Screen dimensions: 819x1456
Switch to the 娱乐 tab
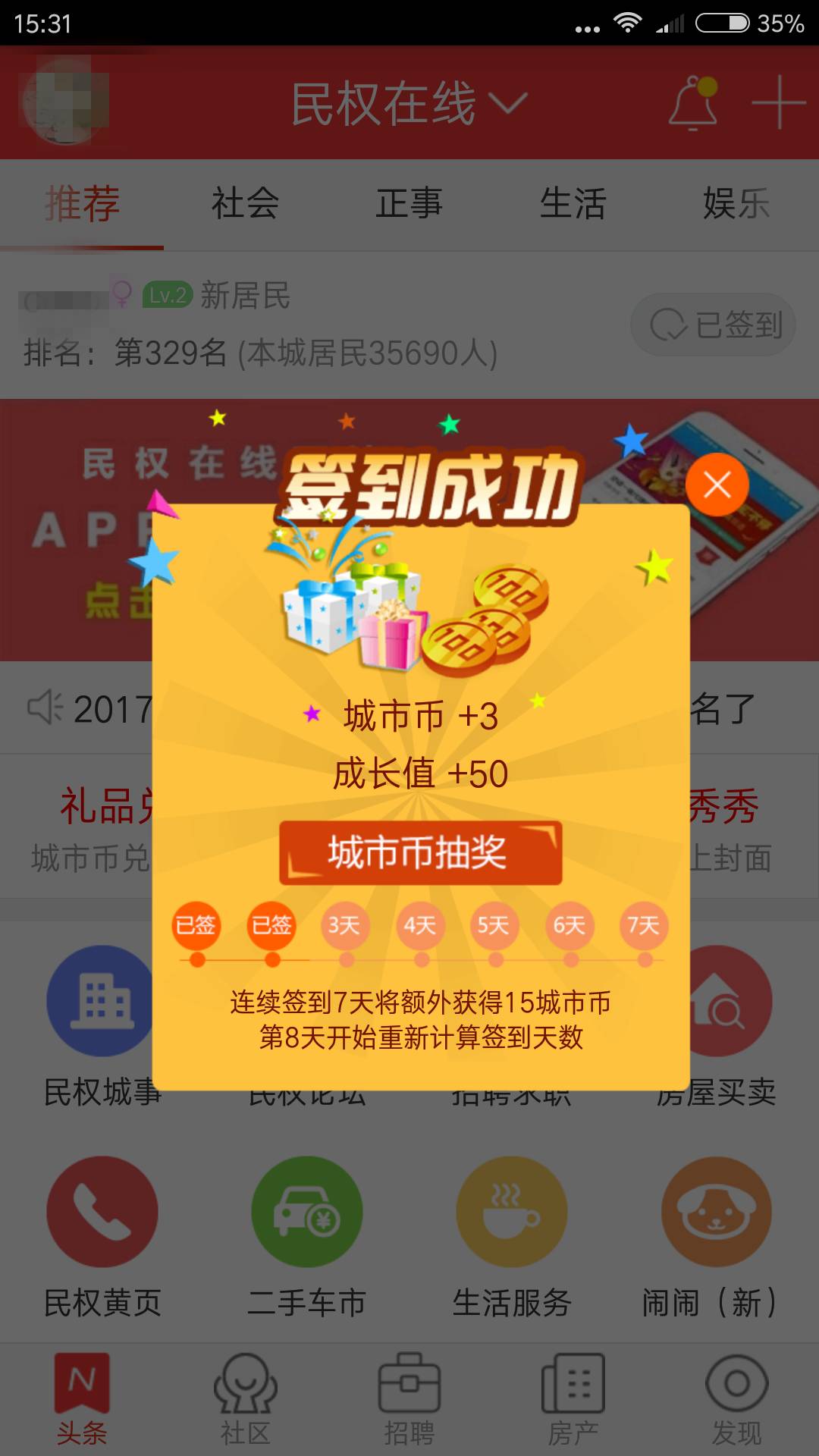pyautogui.click(x=736, y=204)
